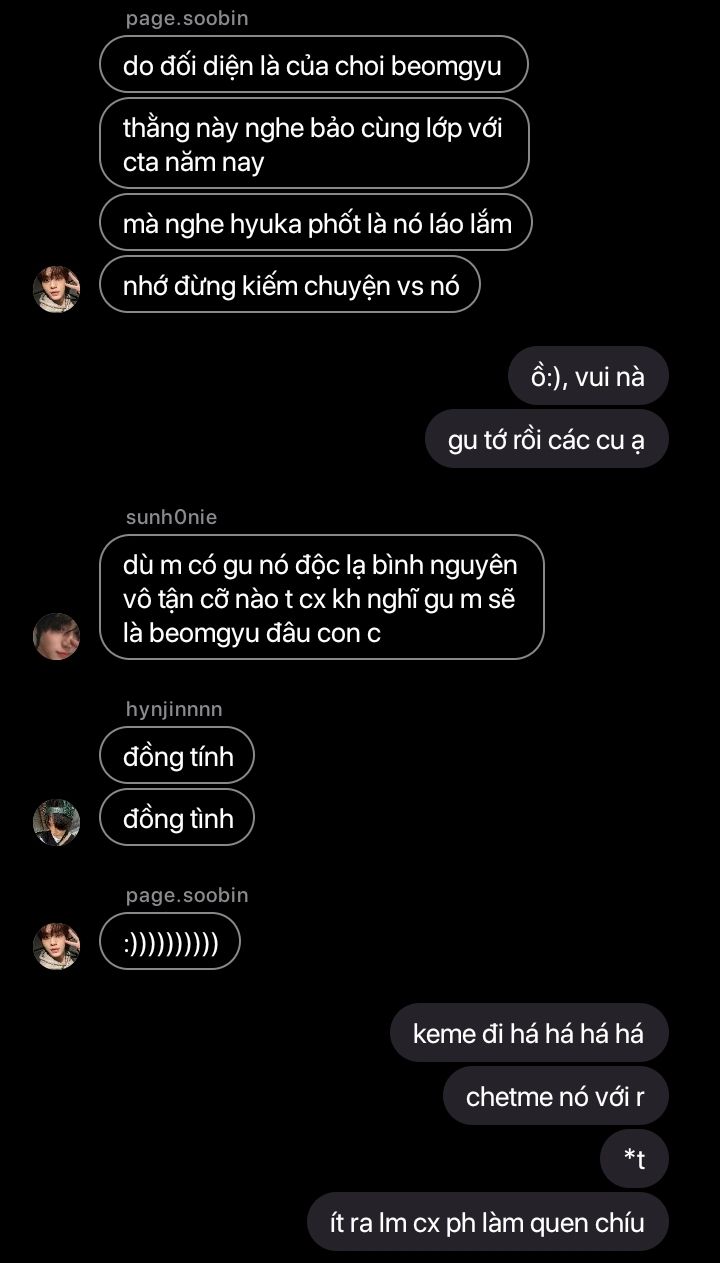
Task: Tap hynjinnnn's avatar next to "đồng tình"
Action: (56, 822)
